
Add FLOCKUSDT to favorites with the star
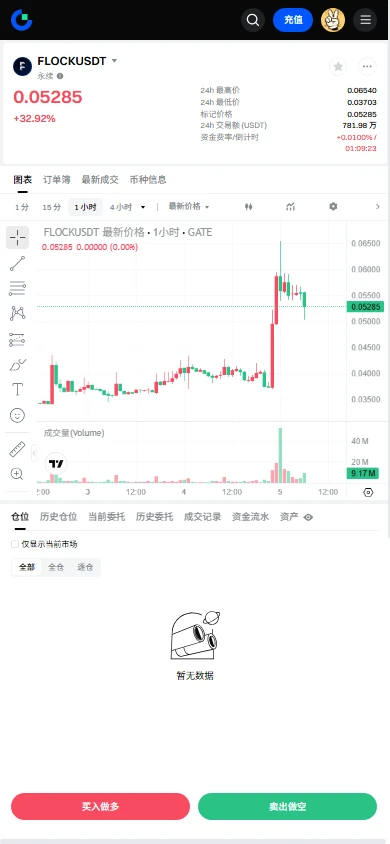pyautogui.click(x=338, y=67)
